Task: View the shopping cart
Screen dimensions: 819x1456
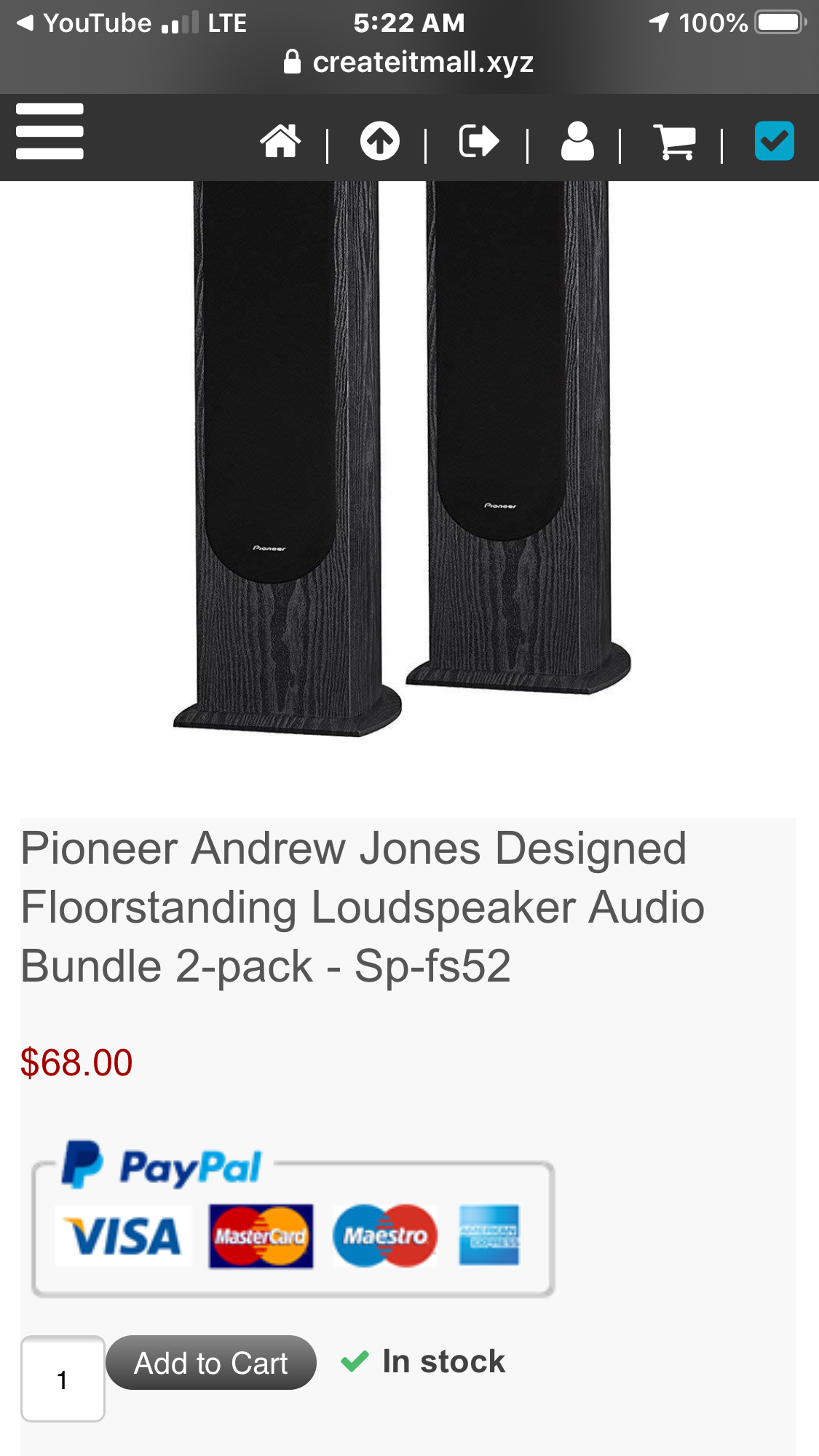Action: click(675, 141)
